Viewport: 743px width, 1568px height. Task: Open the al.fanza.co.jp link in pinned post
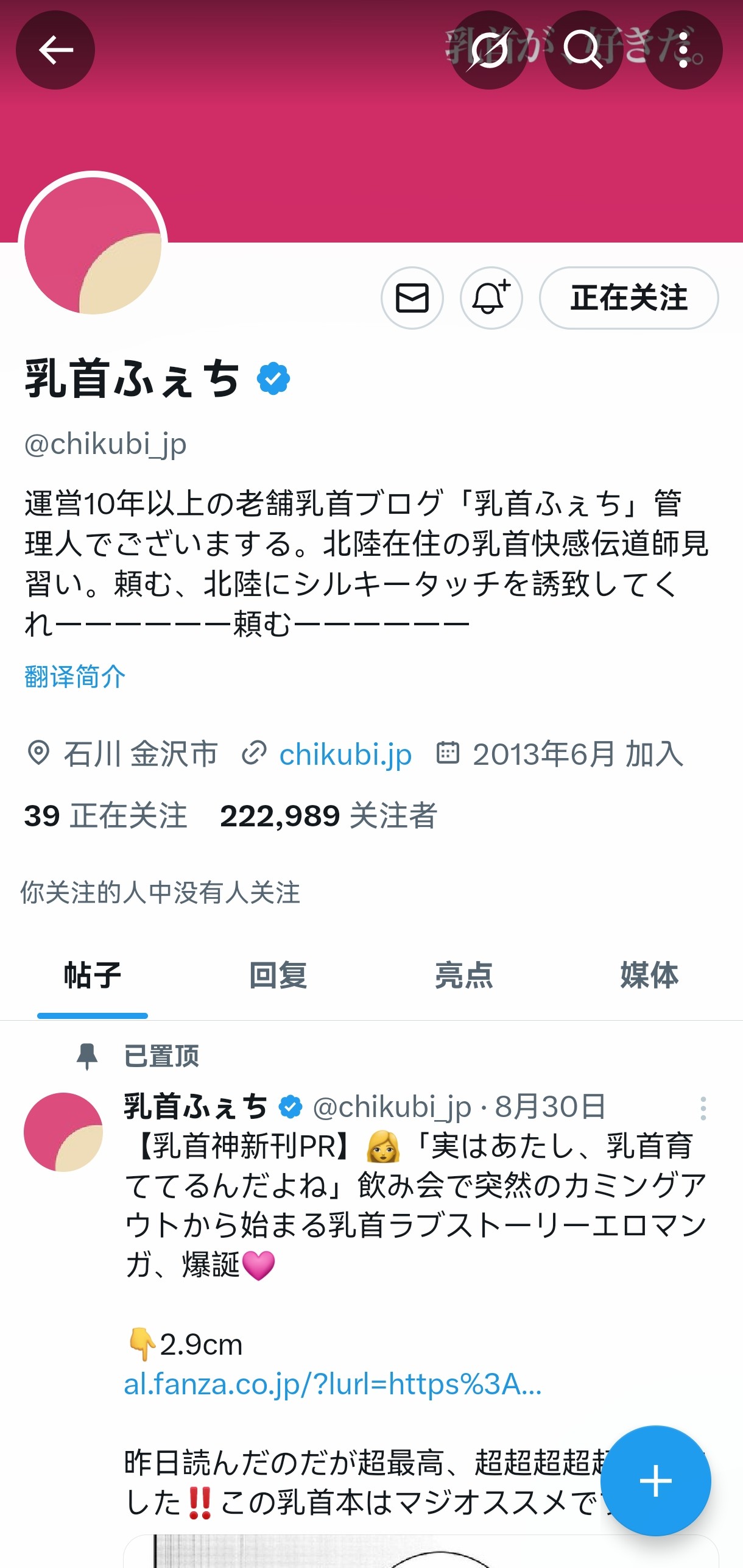pyautogui.click(x=333, y=1384)
